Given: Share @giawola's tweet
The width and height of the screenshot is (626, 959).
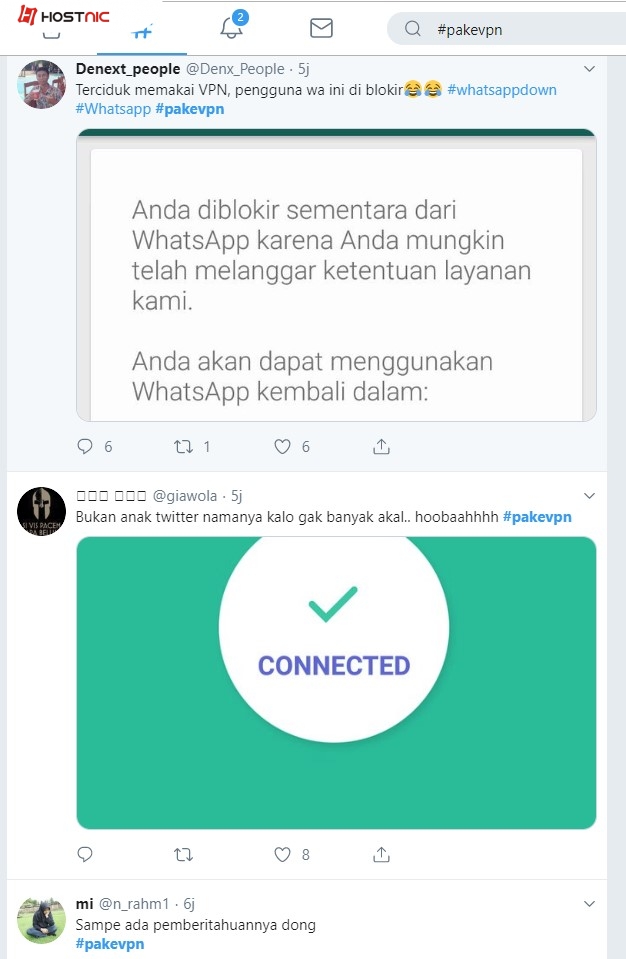Looking at the screenshot, I should 381,855.
